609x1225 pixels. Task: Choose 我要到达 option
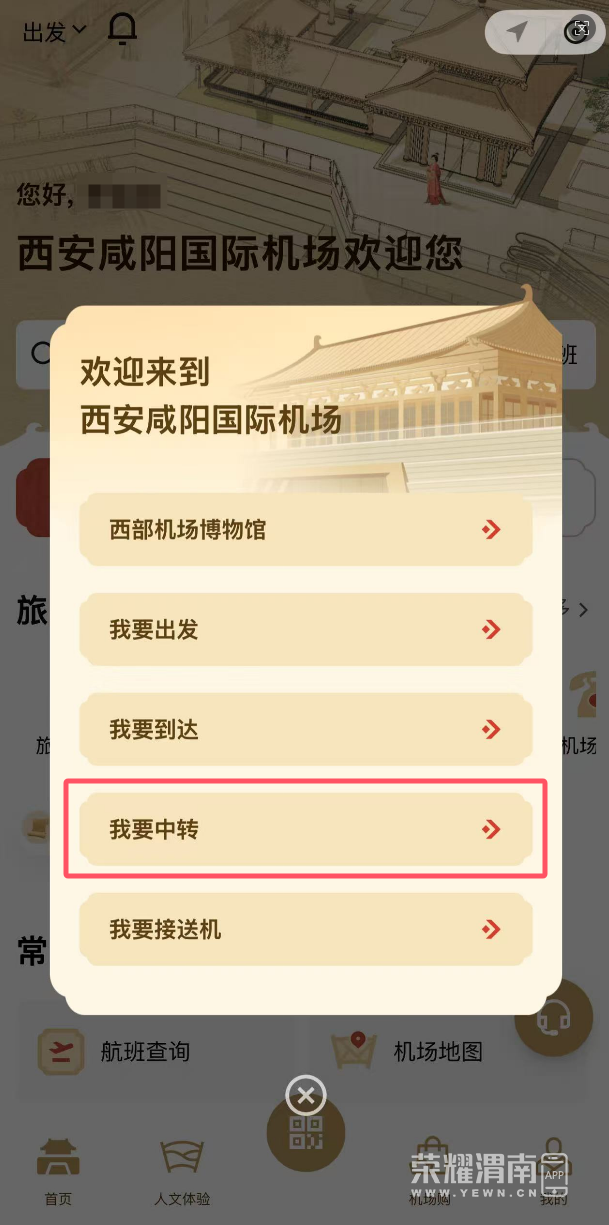[x=305, y=729]
